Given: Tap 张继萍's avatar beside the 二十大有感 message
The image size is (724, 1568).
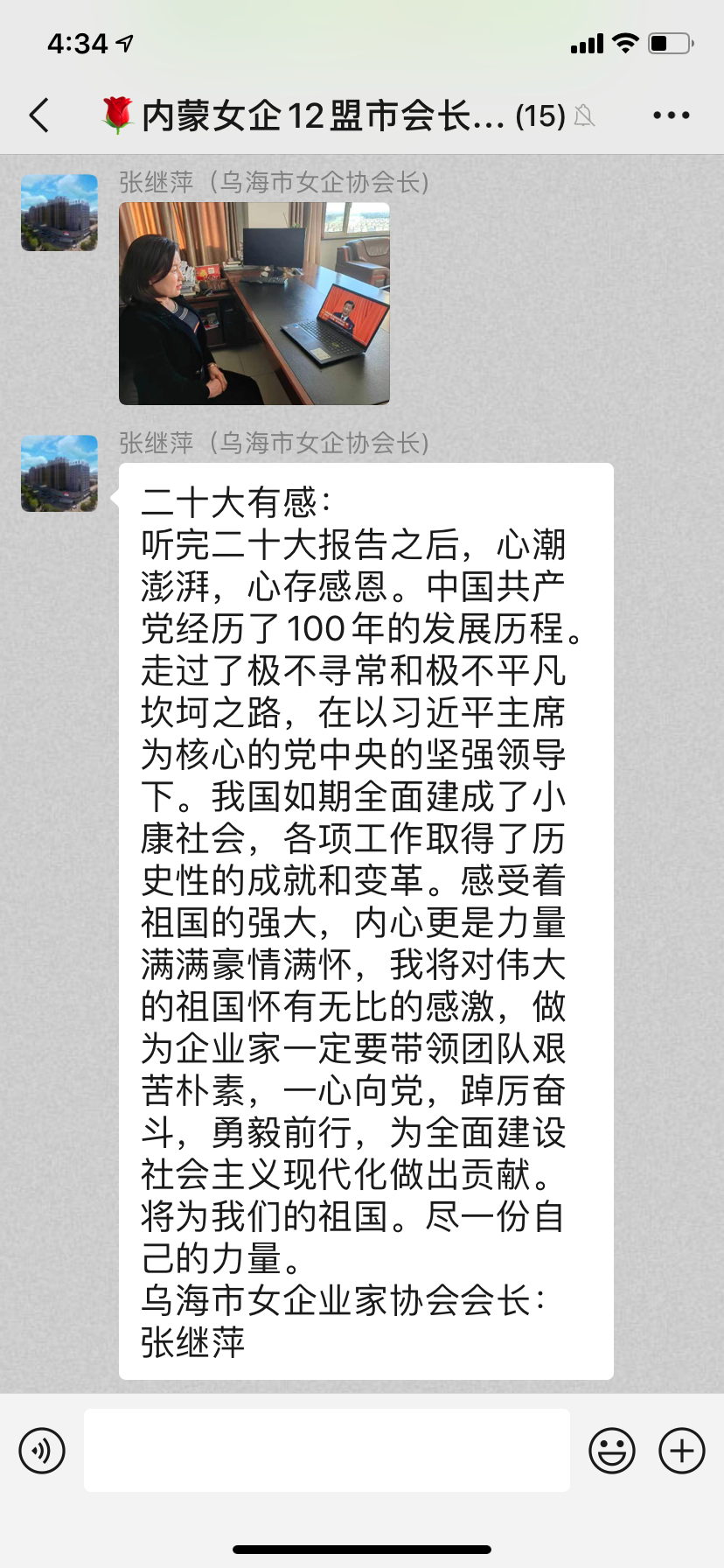Looking at the screenshot, I should tap(59, 473).
